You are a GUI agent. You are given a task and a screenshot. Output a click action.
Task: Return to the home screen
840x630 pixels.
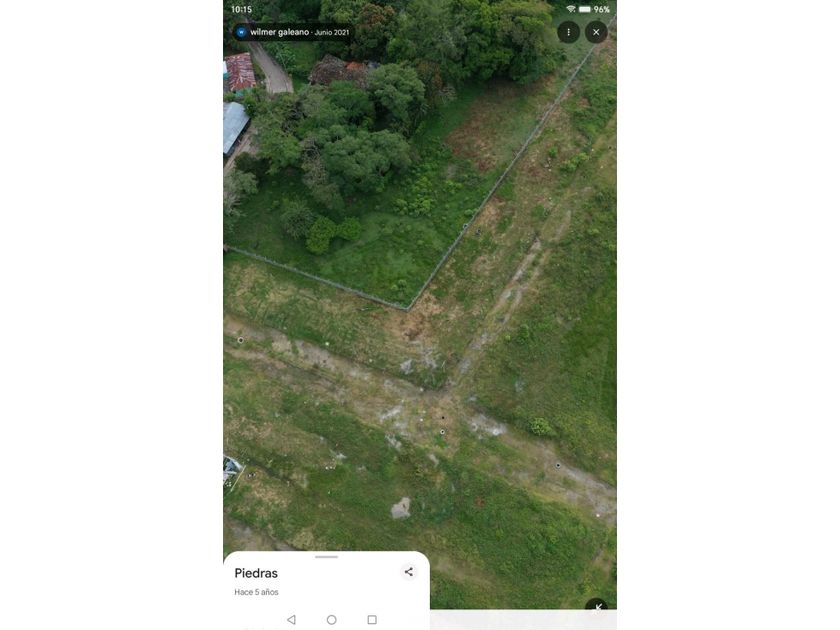pyautogui.click(x=332, y=620)
